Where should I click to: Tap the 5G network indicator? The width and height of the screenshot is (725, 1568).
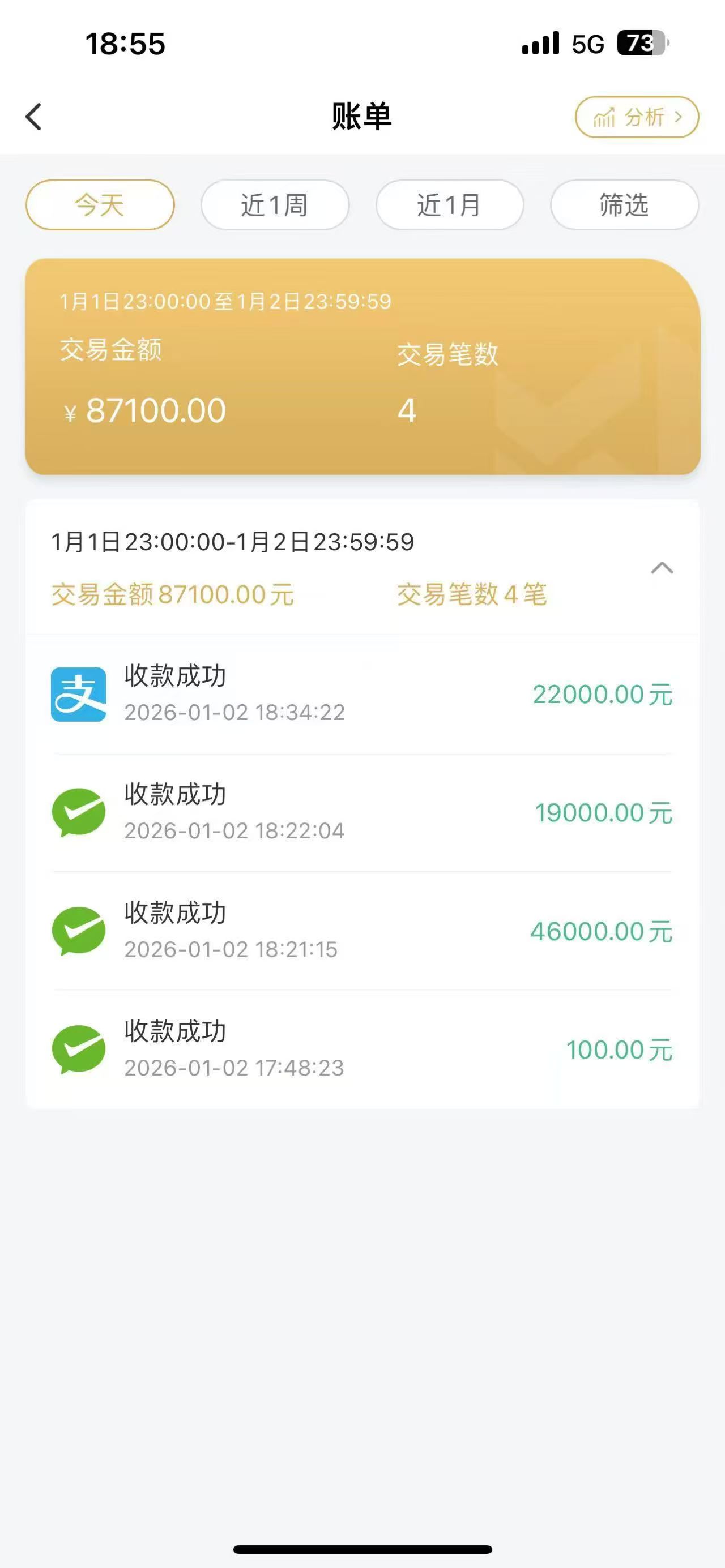coord(587,41)
